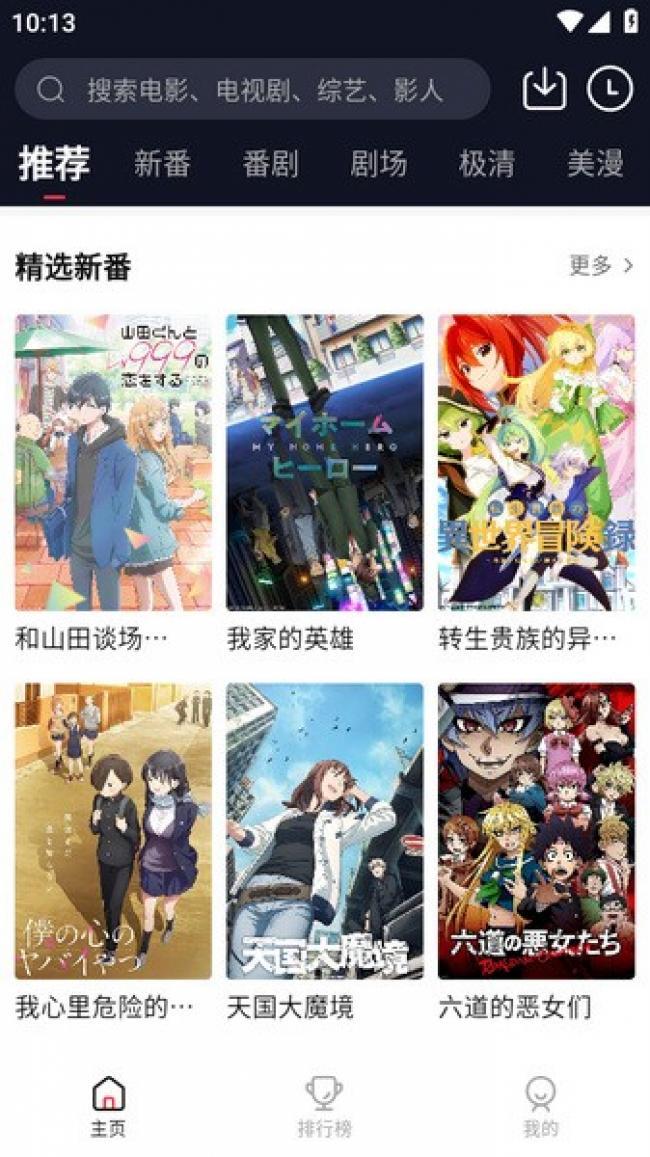Switch to the 番剧 tab
This screenshot has width=650, height=1157.
click(x=270, y=163)
